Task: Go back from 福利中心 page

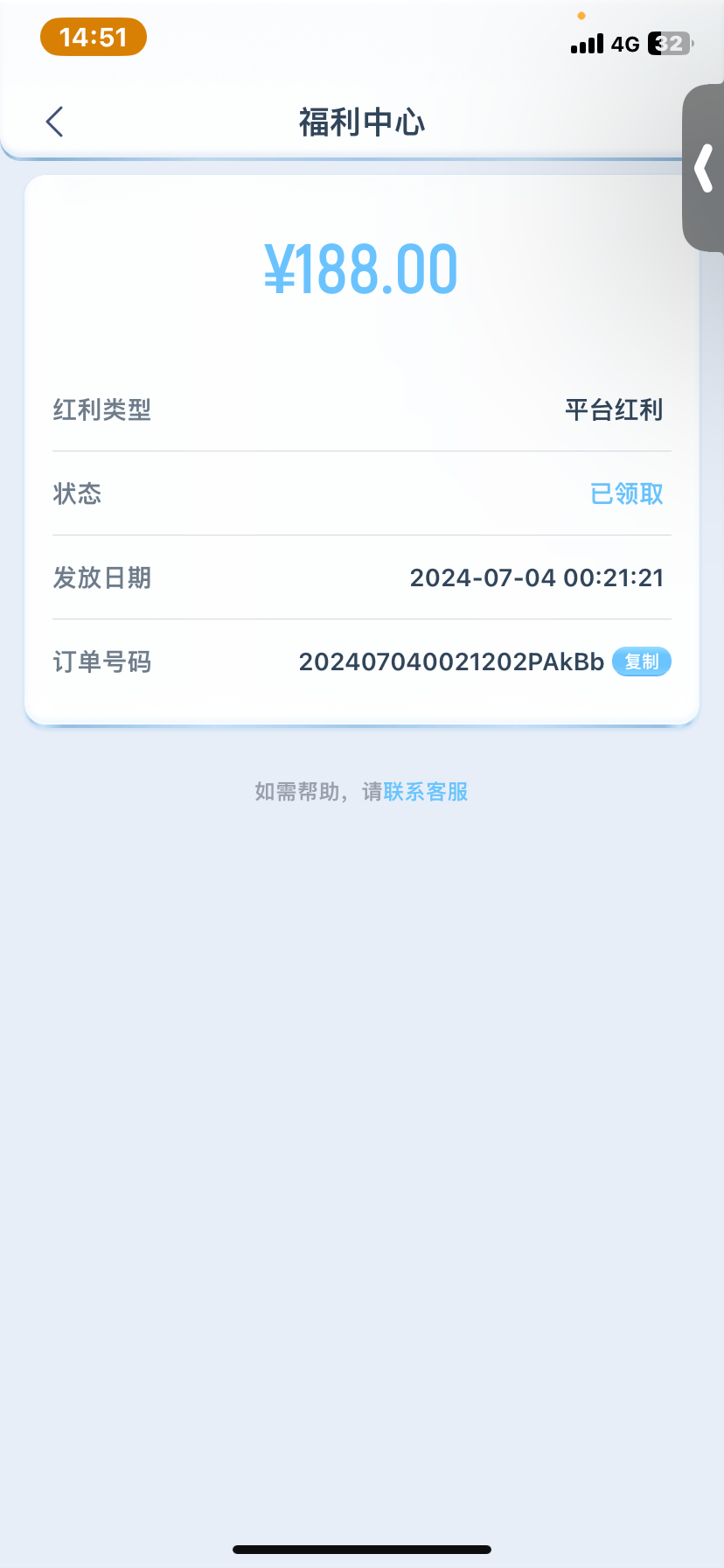Action: click(55, 122)
